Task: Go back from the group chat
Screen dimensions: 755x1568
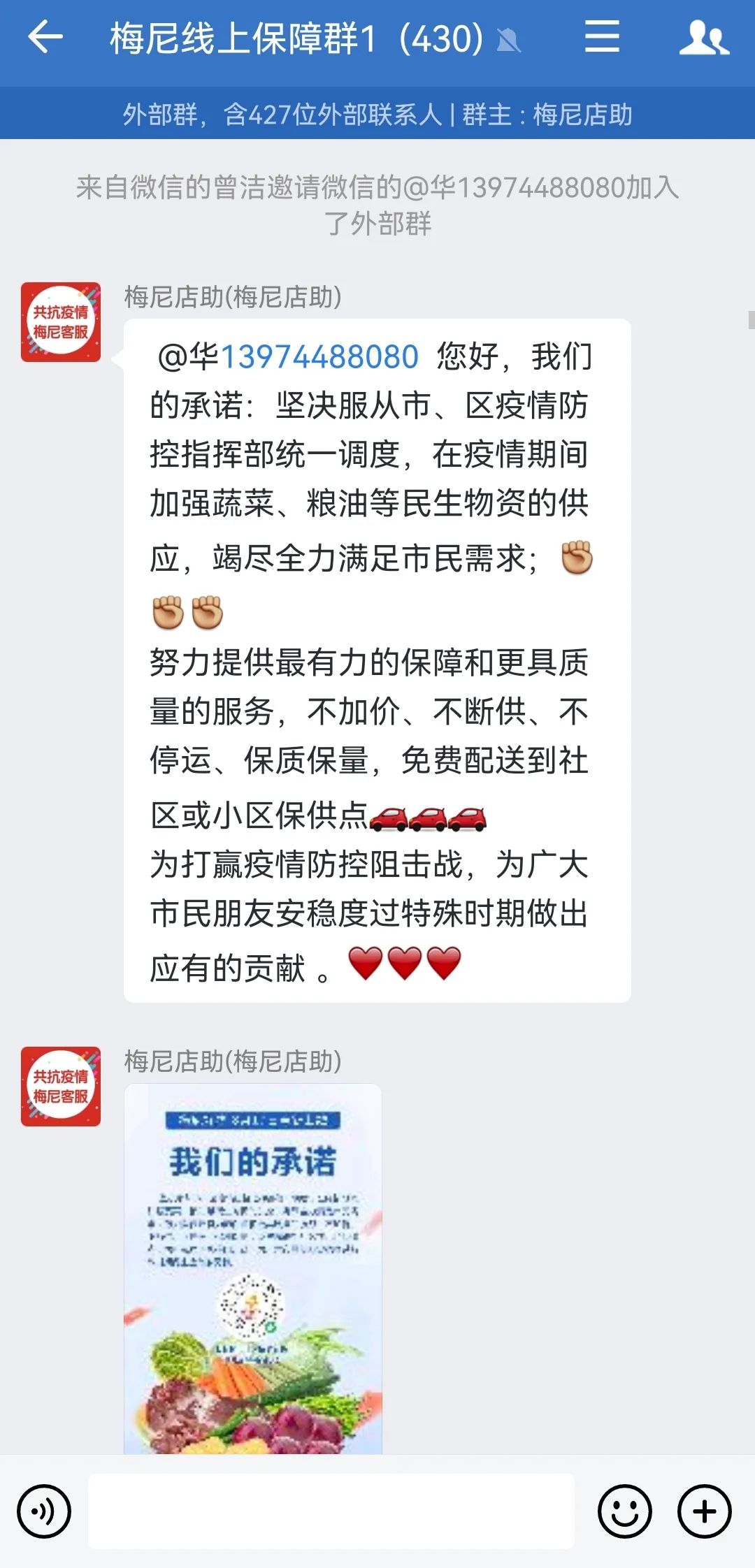Action: 45,37
